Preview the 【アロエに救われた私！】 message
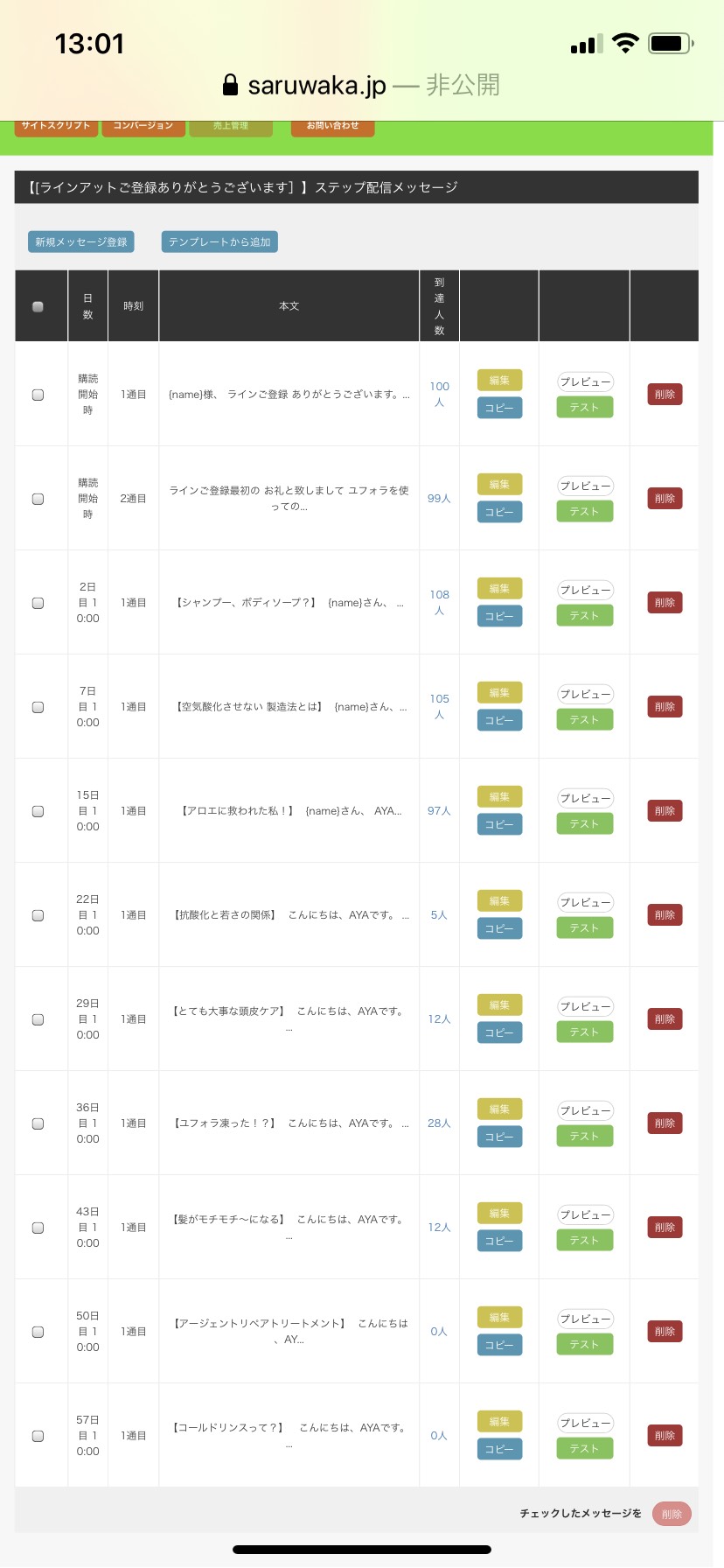Viewport: 724px width, 1568px height. [x=585, y=798]
